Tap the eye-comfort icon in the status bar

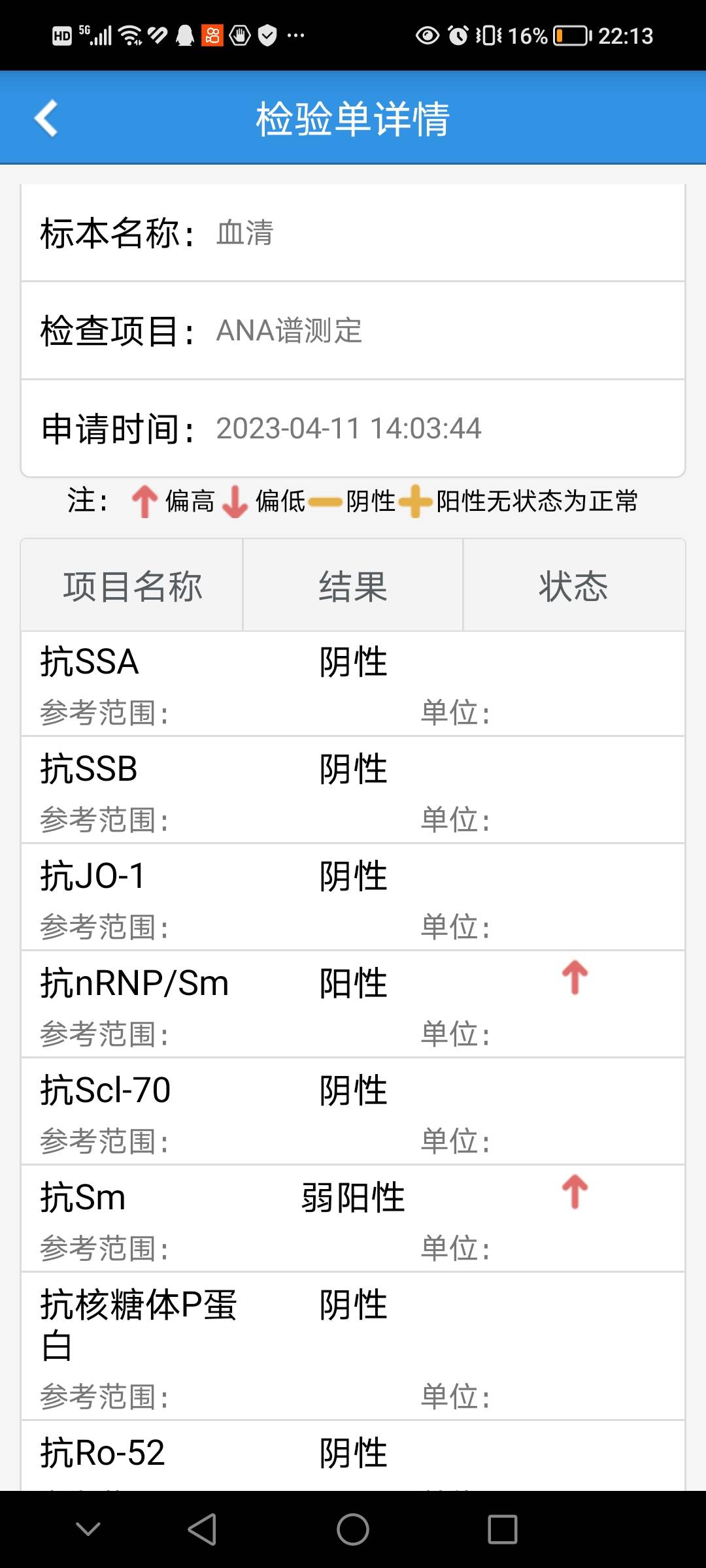(428, 36)
